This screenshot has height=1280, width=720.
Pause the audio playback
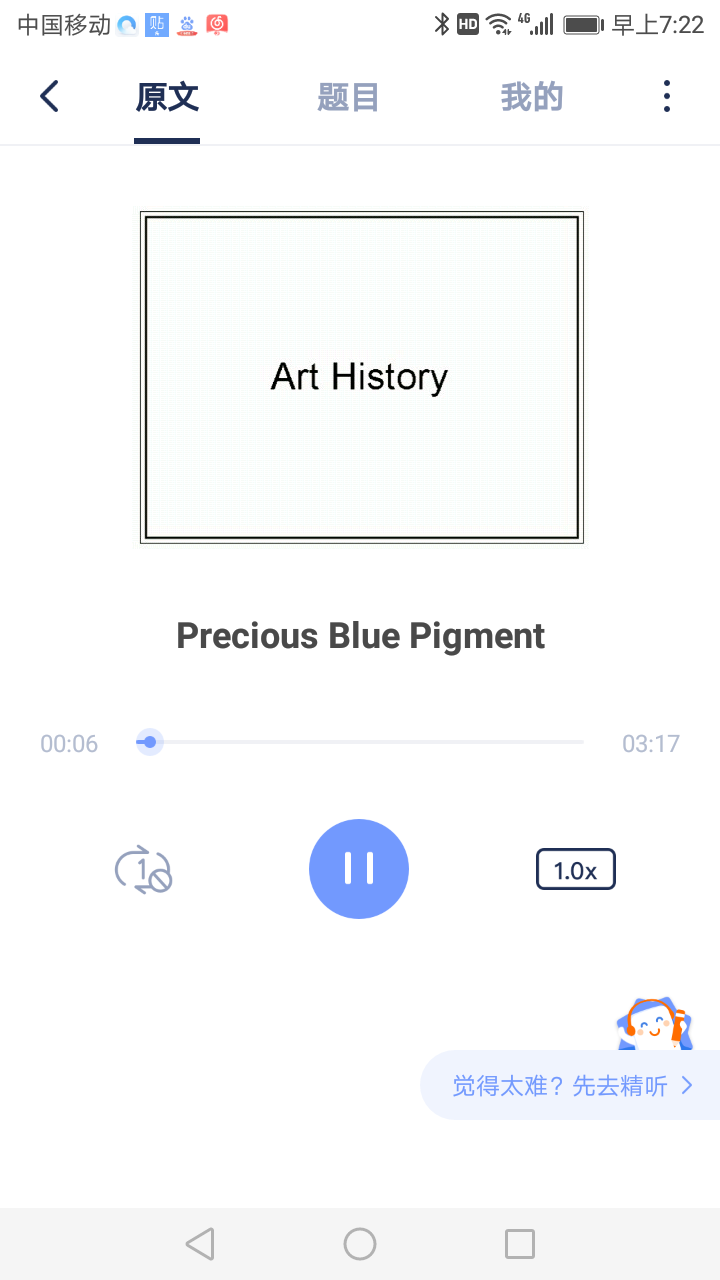click(x=359, y=868)
